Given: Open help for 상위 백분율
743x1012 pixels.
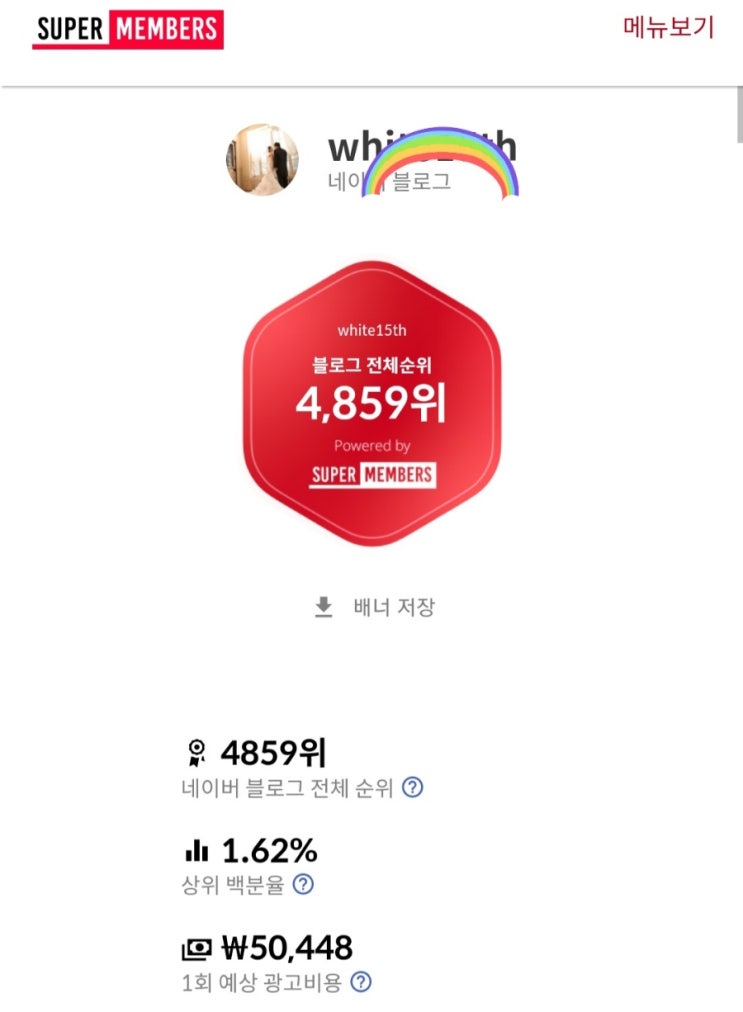Looking at the screenshot, I should pyautogui.click(x=303, y=884).
